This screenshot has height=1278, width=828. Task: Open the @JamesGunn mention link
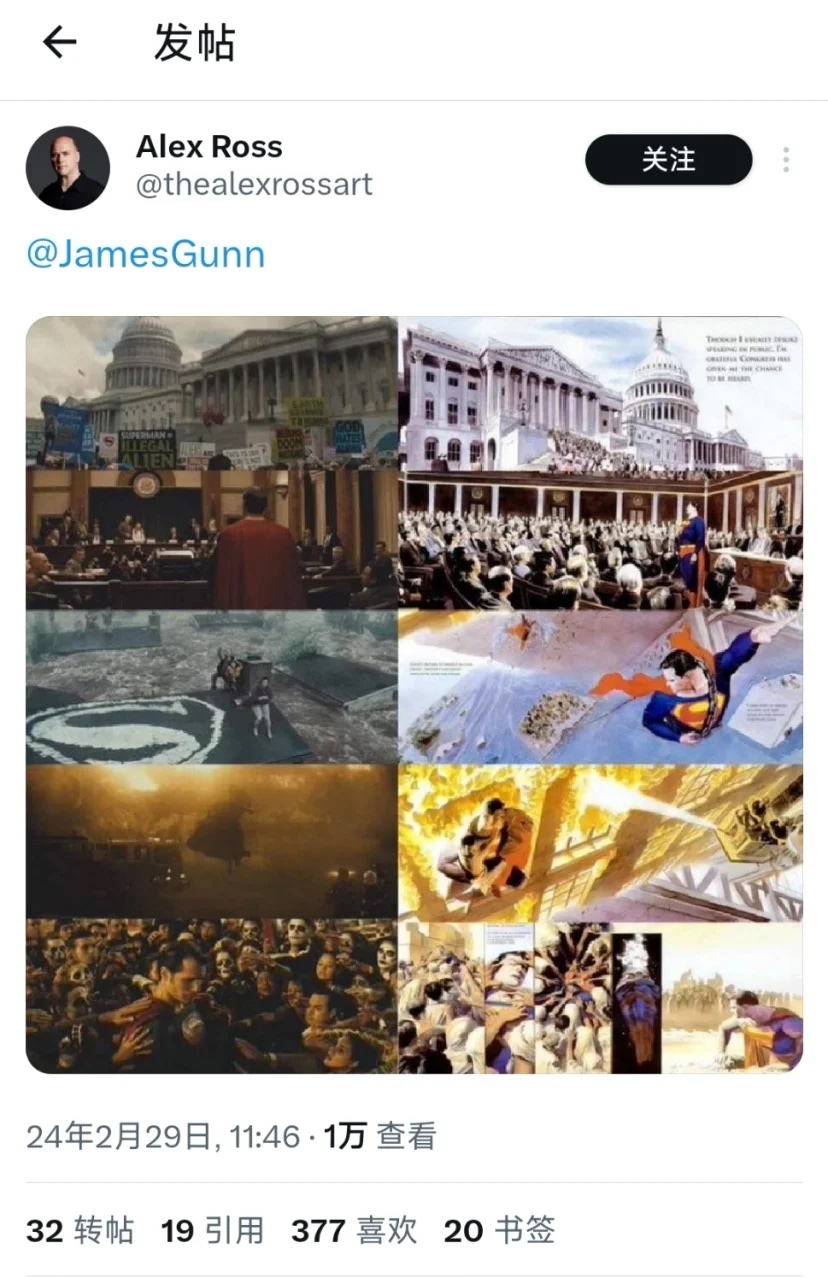tap(145, 254)
